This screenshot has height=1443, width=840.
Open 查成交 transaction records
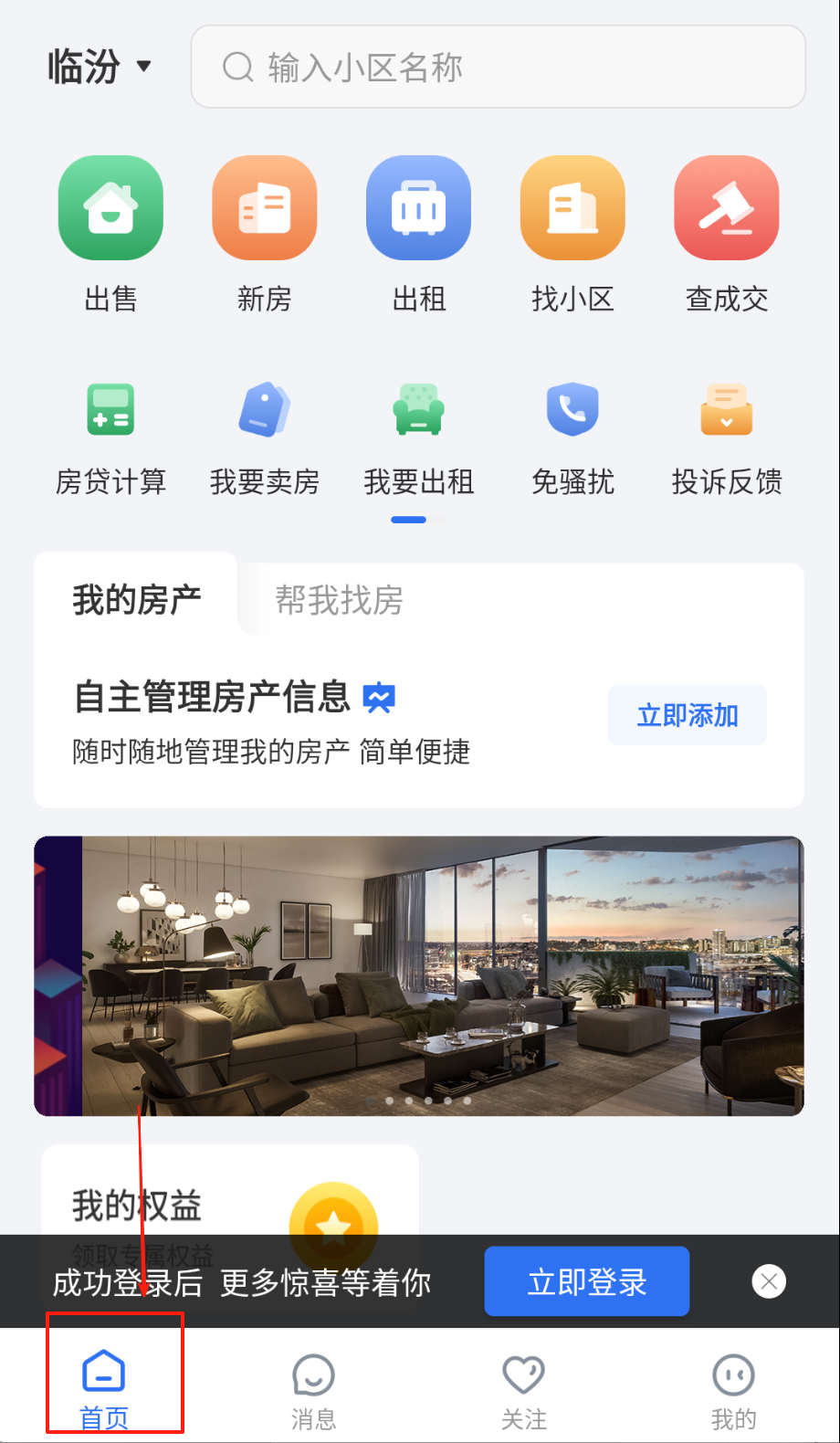tap(727, 235)
